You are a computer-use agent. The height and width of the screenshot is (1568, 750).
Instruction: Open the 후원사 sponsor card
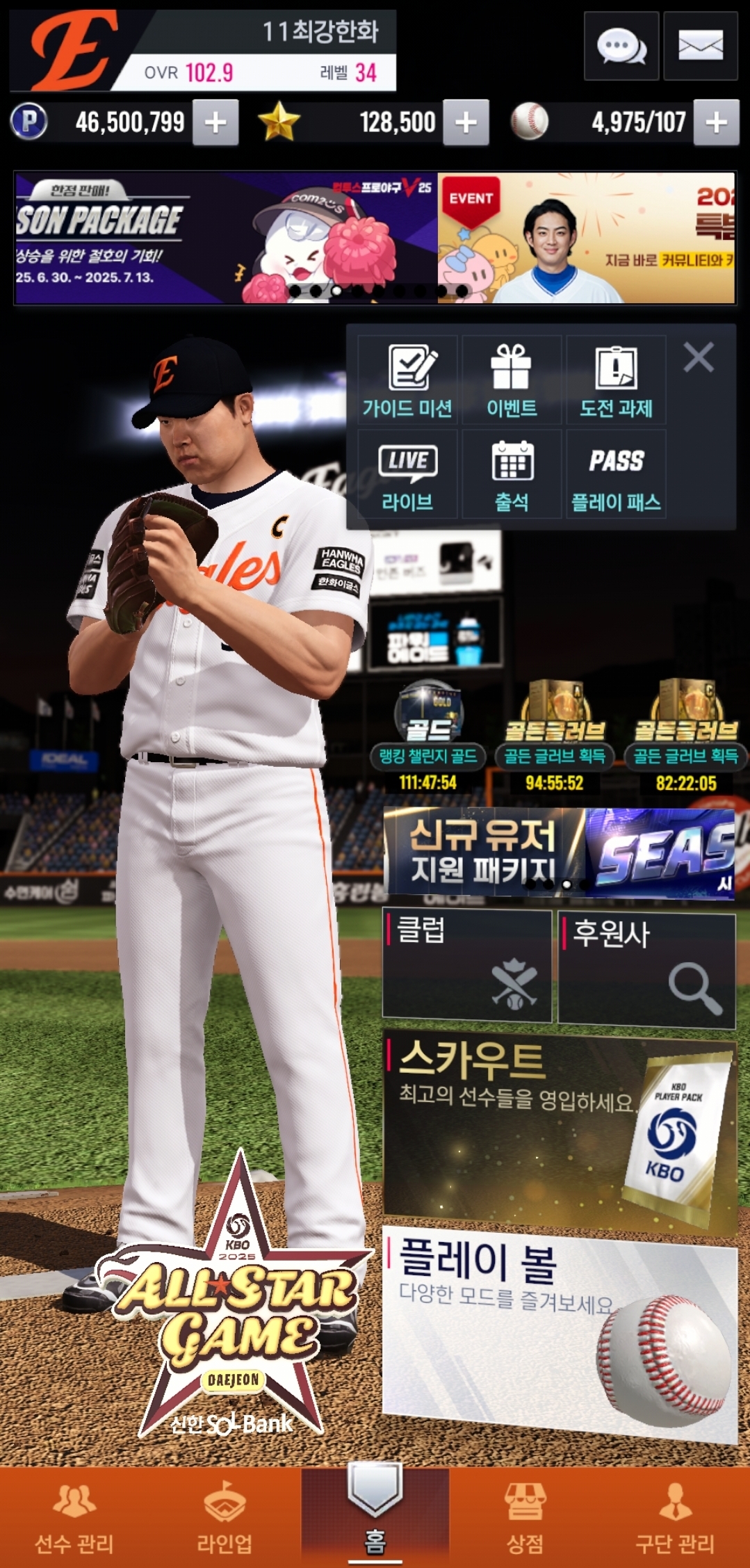point(646,969)
